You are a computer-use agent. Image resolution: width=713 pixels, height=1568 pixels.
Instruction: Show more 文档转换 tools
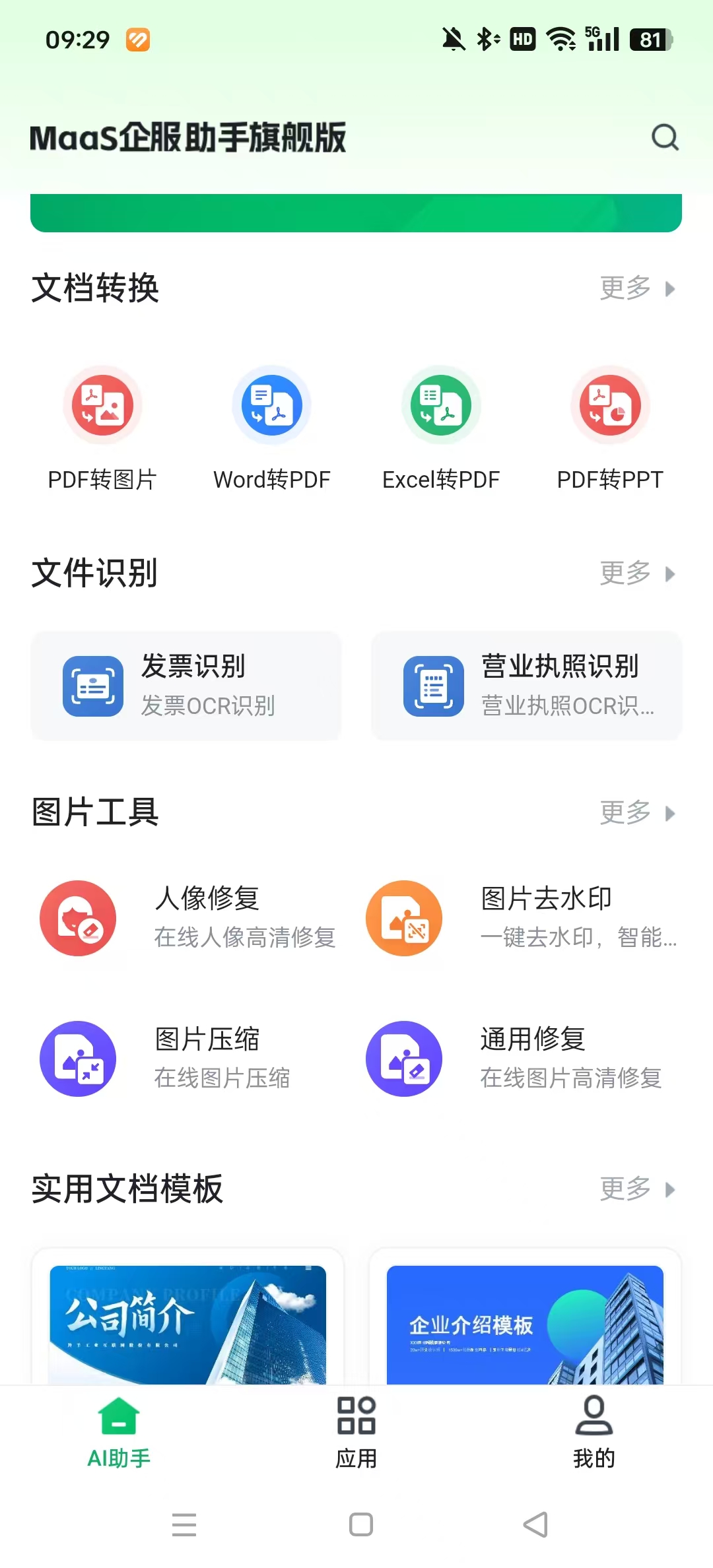click(636, 288)
